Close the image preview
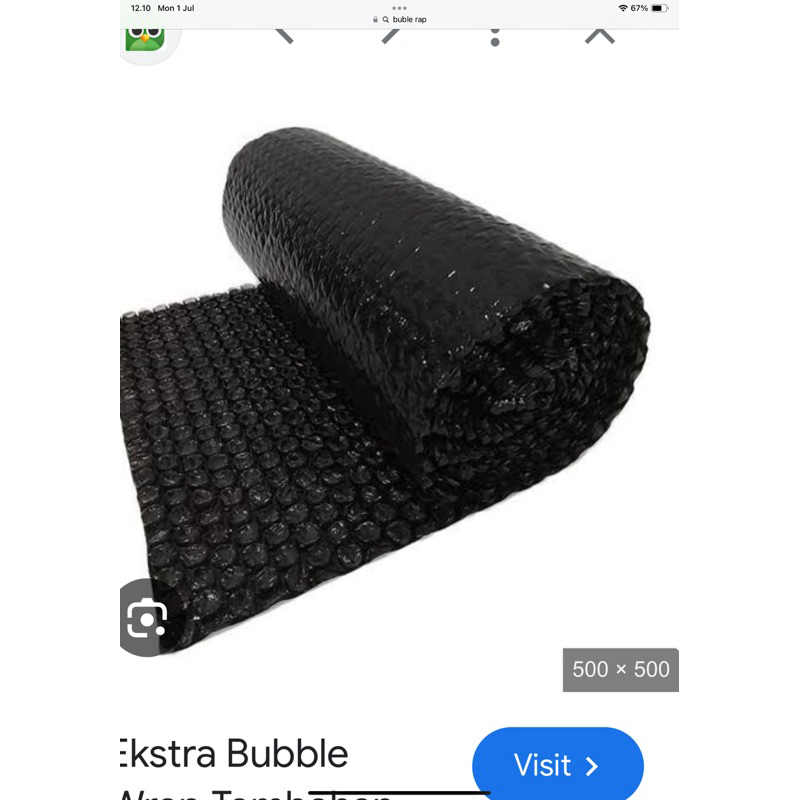Screen dimensions: 800x800 [x=600, y=35]
